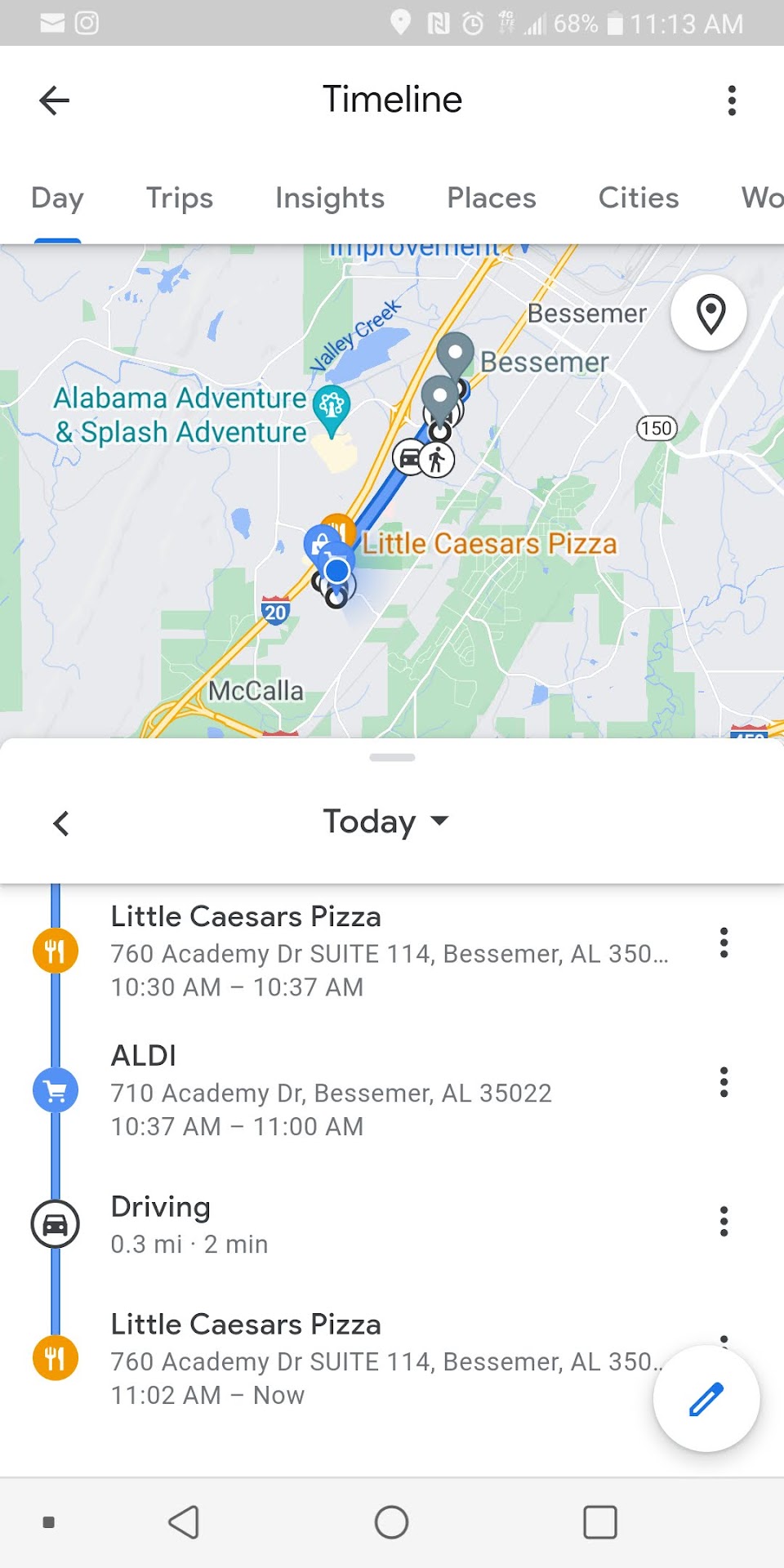Tap the system home button
Image resolution: width=784 pixels, height=1568 pixels.
point(391,1522)
